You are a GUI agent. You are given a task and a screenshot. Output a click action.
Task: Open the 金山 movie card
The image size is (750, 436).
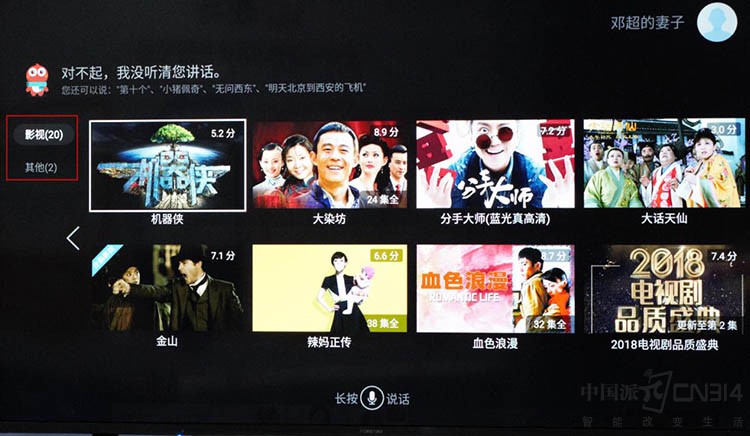point(167,289)
